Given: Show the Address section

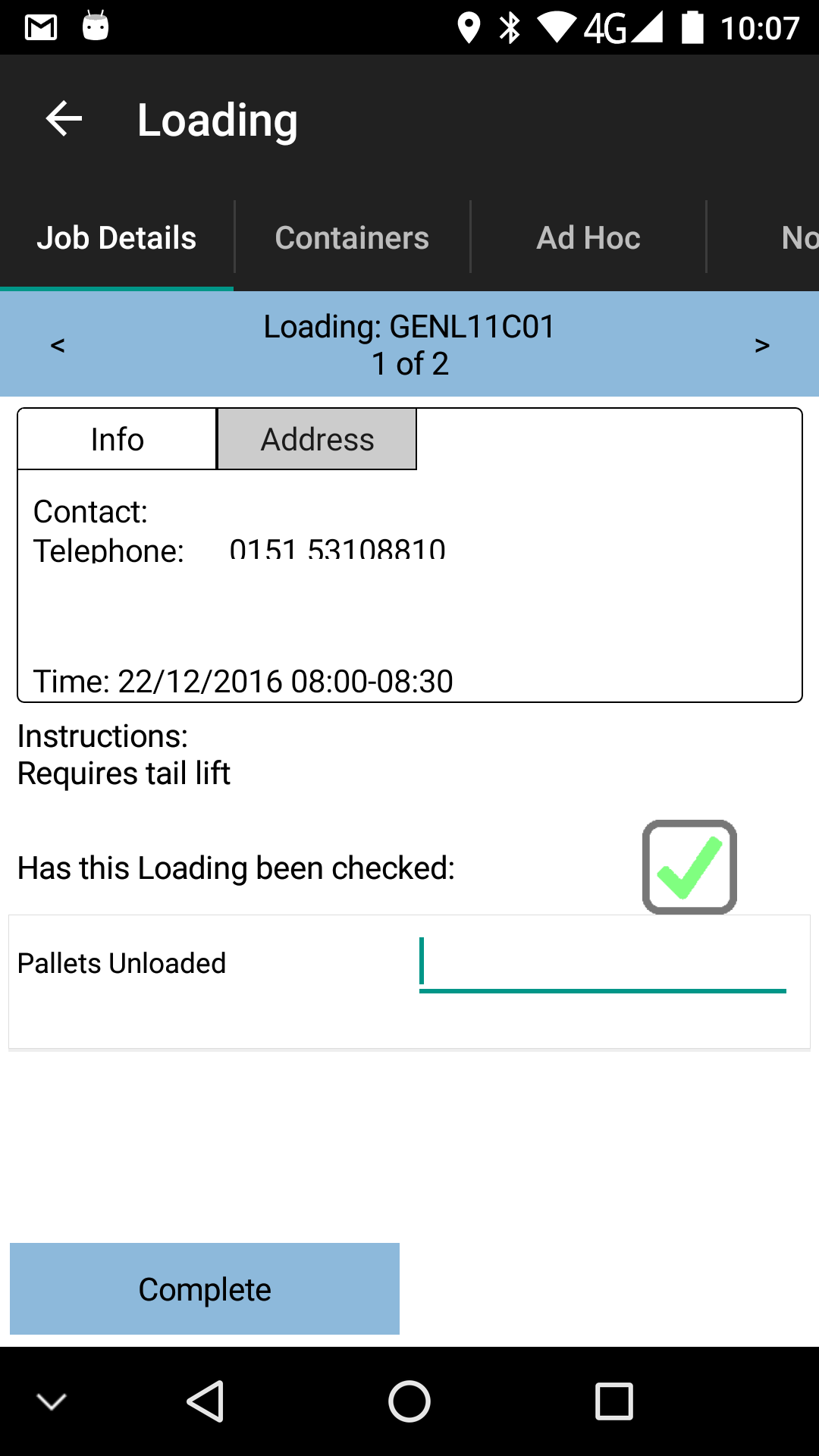Looking at the screenshot, I should click(x=317, y=439).
